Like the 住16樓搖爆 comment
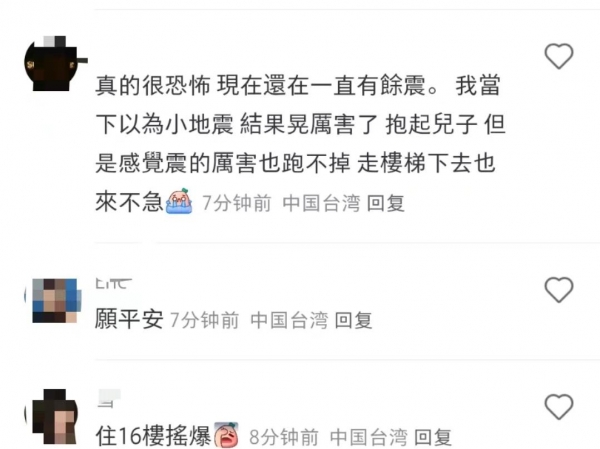600x449 pixels. tap(558, 406)
